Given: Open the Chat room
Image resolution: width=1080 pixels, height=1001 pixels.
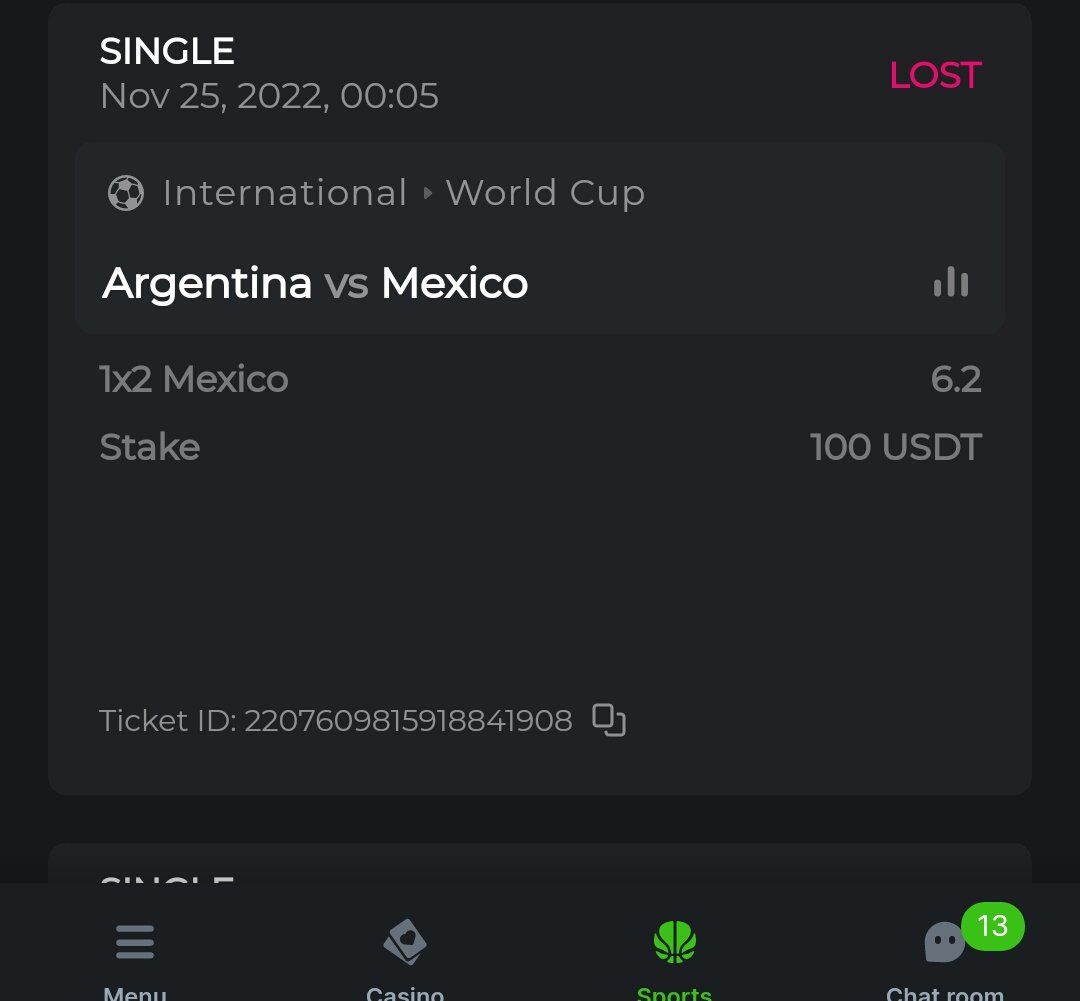Looking at the screenshot, I should tap(945, 953).
